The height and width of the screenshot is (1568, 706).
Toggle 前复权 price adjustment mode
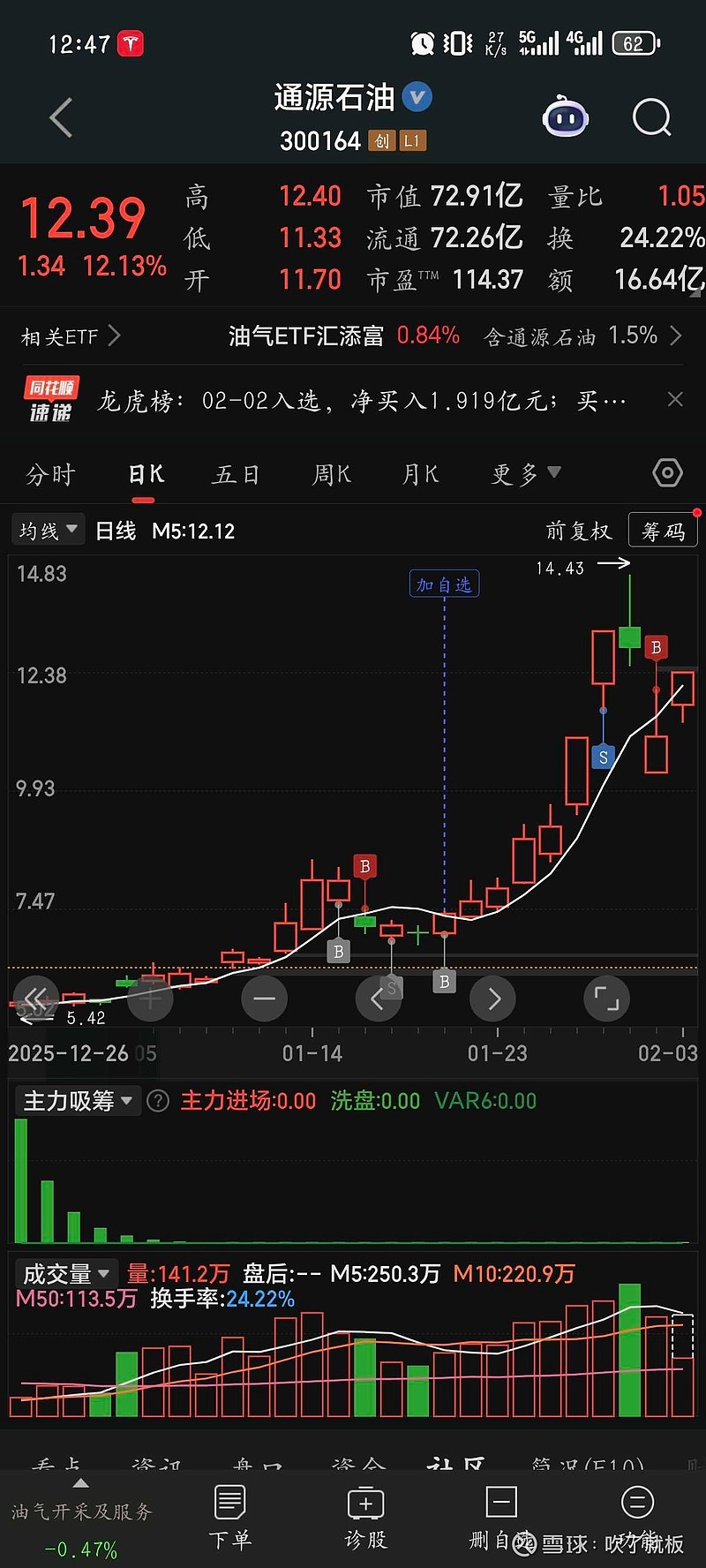(x=578, y=530)
